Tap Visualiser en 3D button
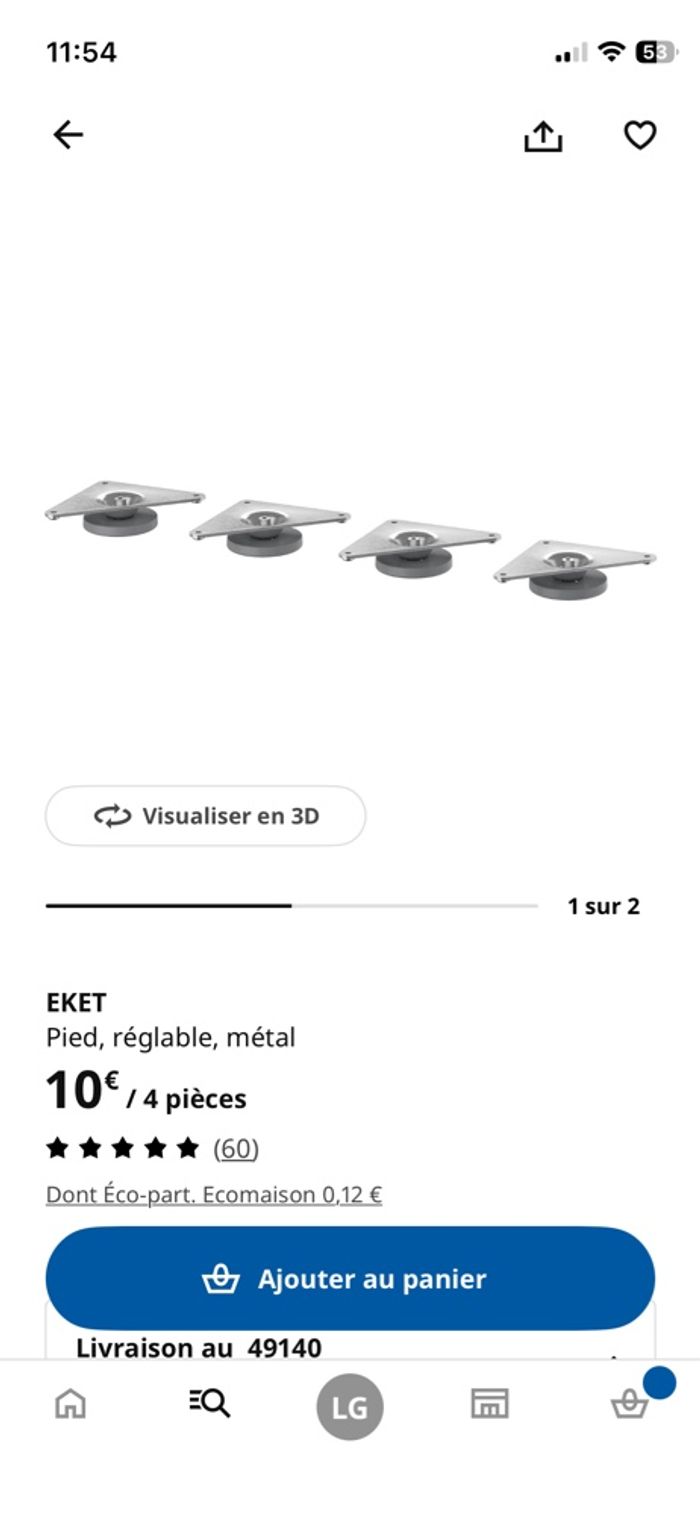This screenshot has width=700, height=1515. click(205, 816)
